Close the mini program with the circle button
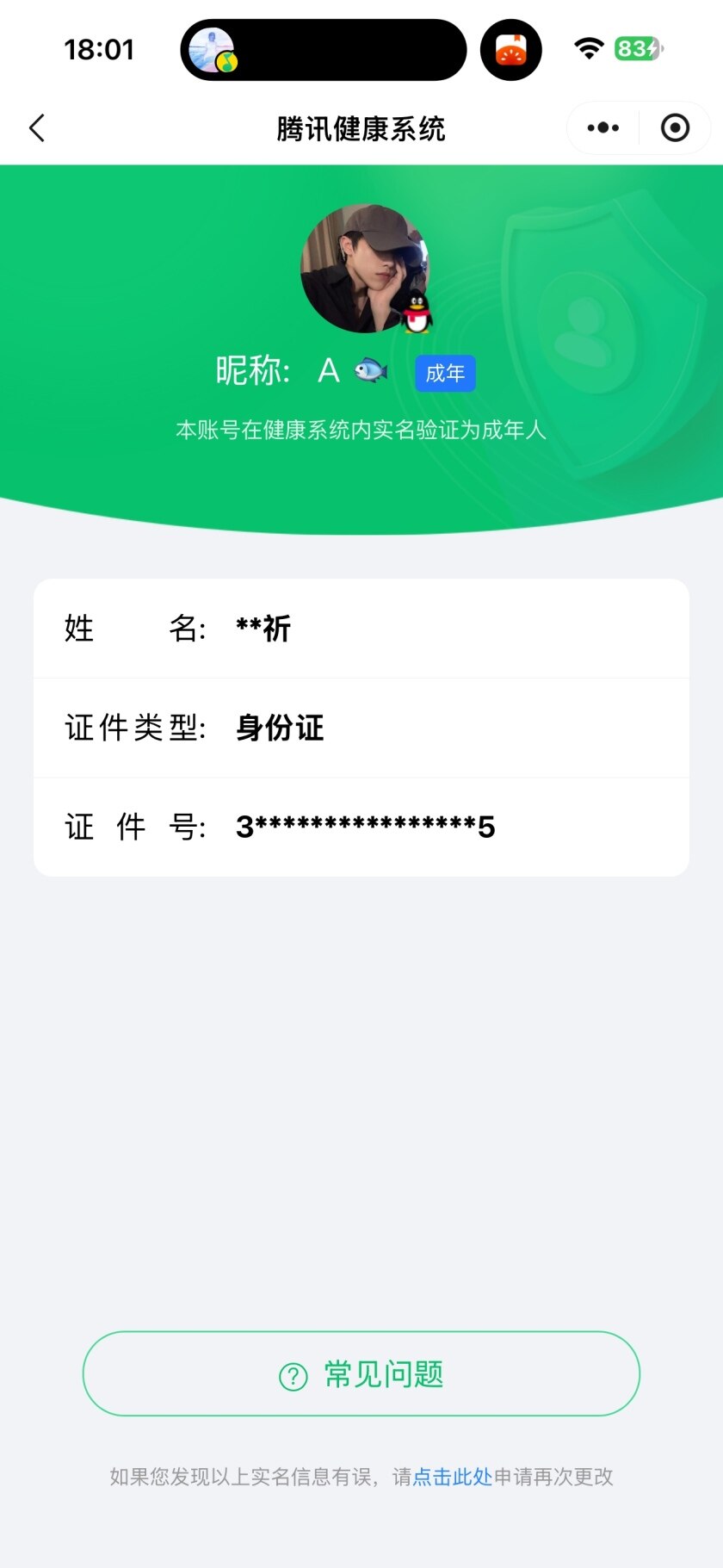The image size is (723, 1568). [x=675, y=128]
